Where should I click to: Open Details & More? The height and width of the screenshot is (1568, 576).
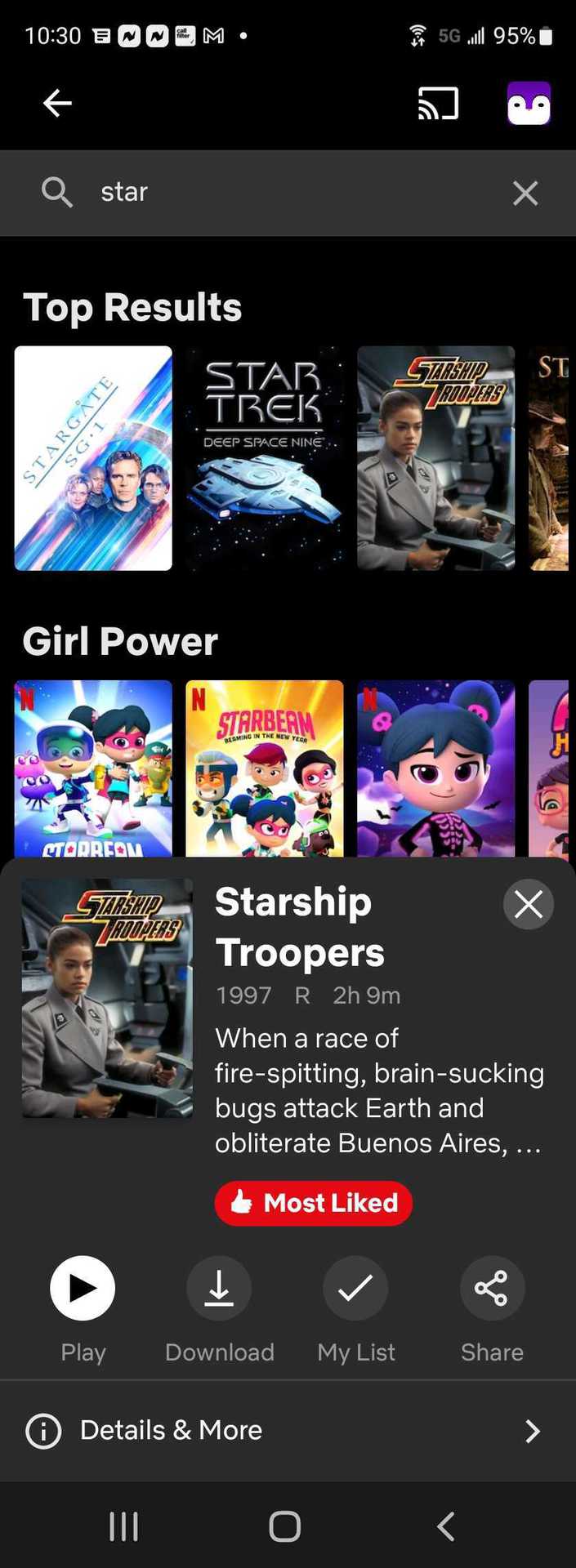coord(286,1430)
